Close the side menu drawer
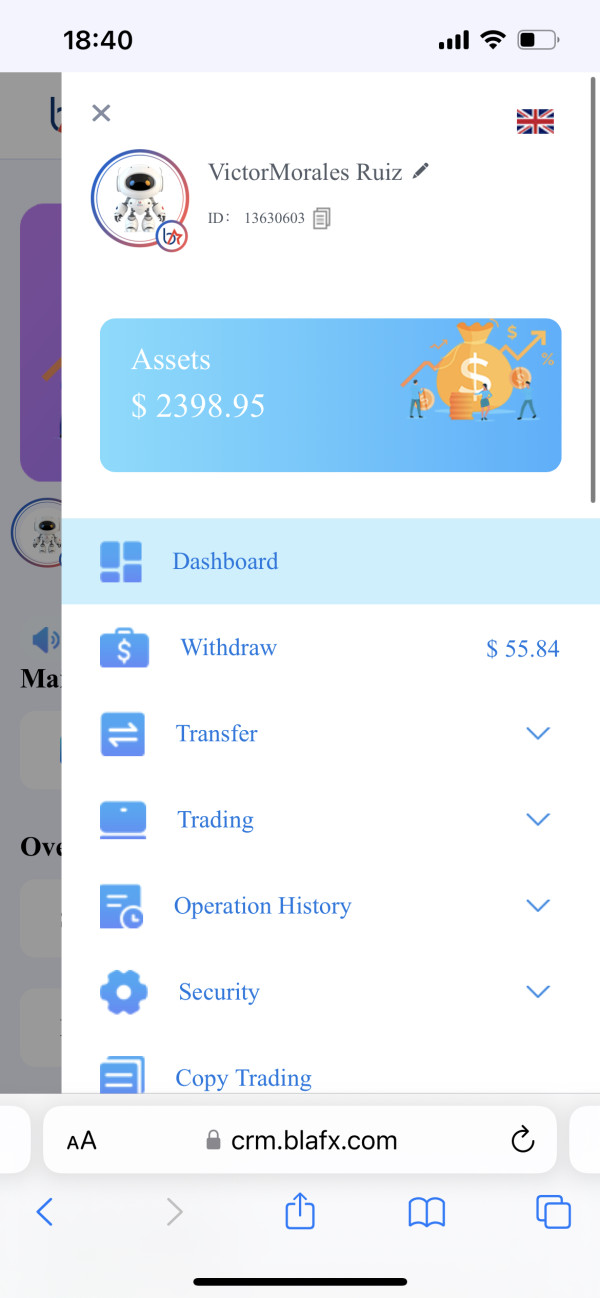The width and height of the screenshot is (600, 1298). pos(101,113)
